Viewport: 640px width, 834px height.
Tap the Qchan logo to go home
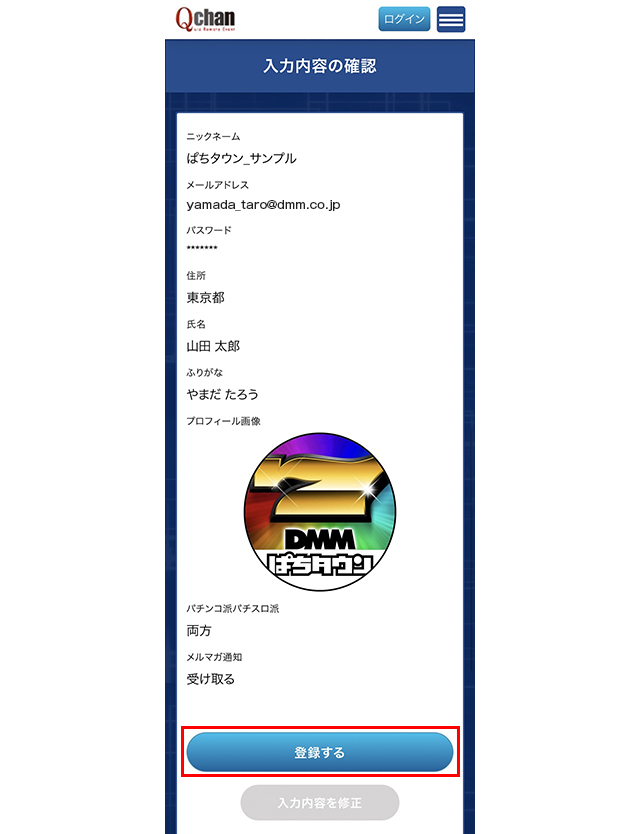click(x=205, y=18)
